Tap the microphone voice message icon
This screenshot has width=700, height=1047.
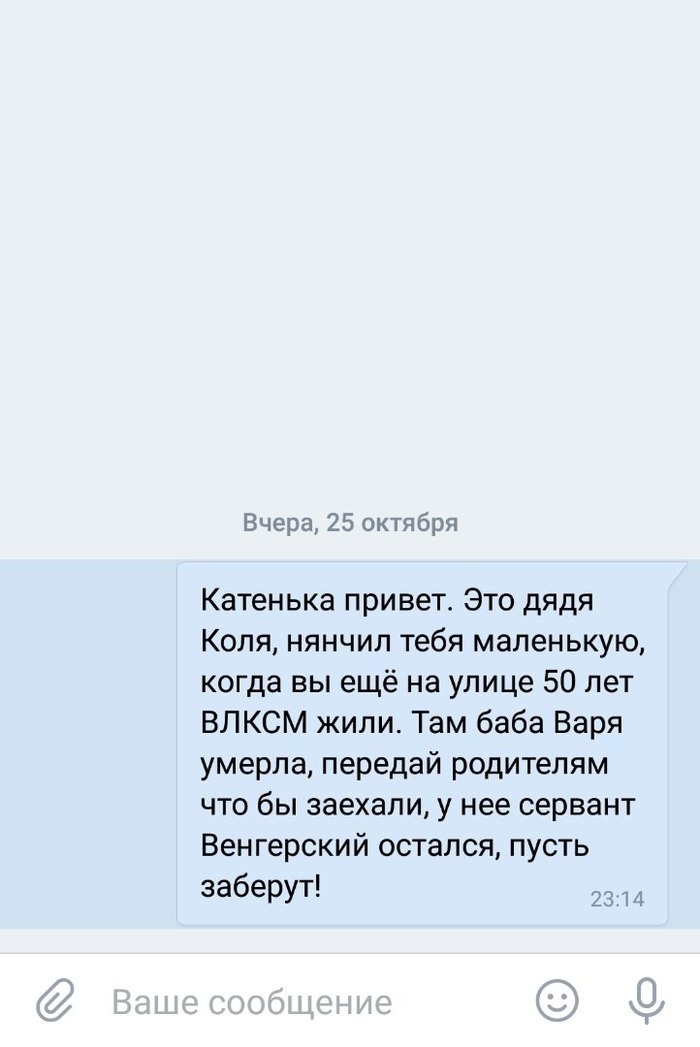pos(646,1000)
